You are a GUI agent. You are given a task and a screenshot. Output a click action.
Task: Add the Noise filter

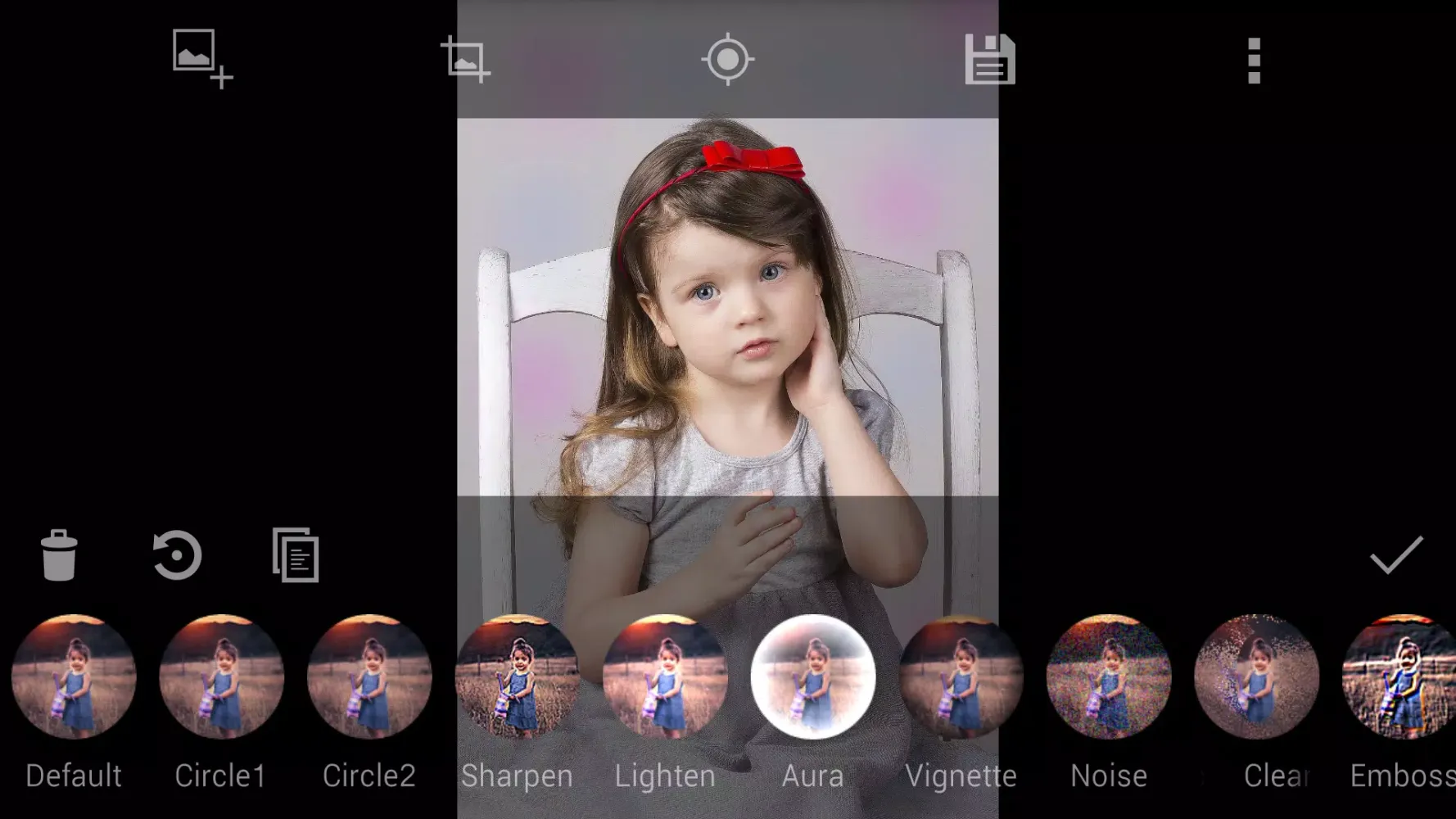click(x=1109, y=676)
